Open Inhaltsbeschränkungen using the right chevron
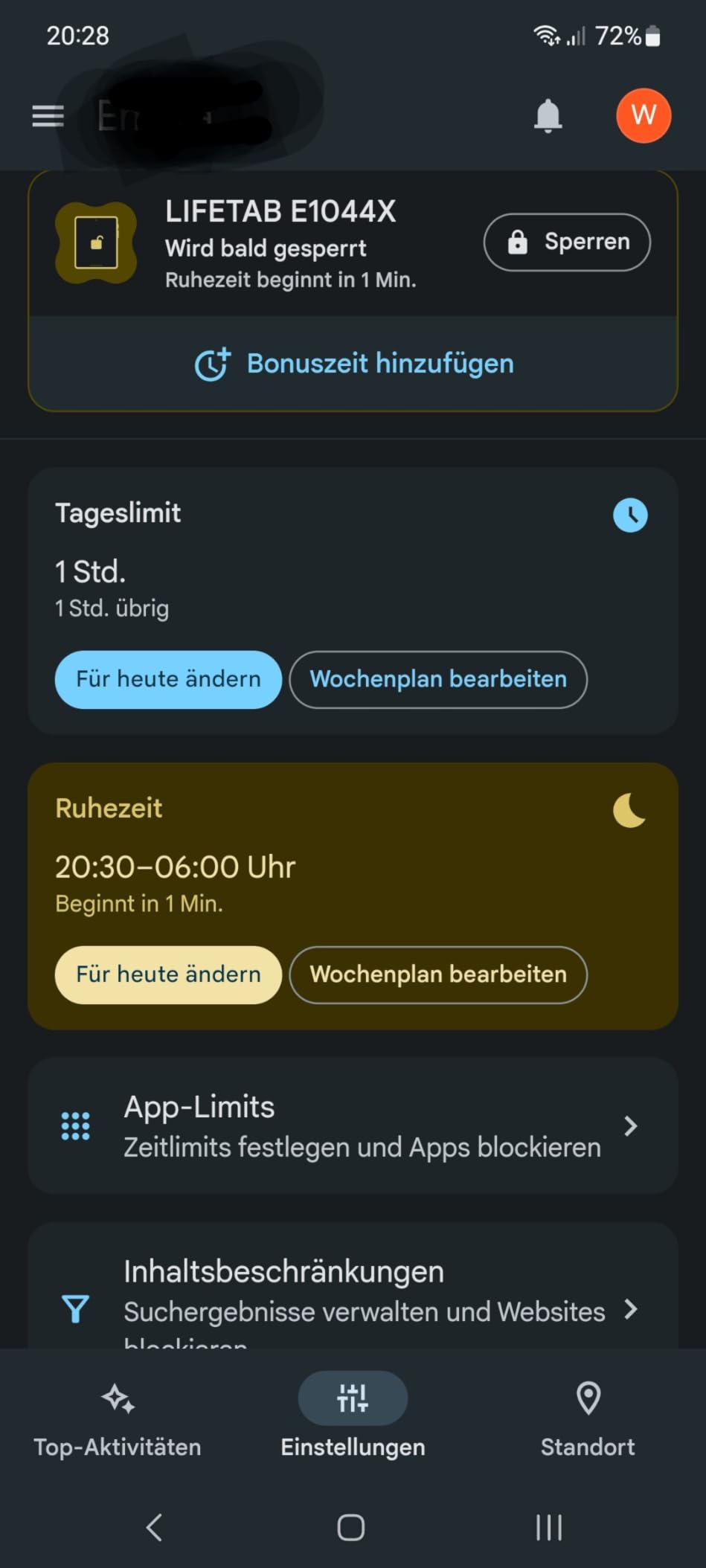 pos(631,1310)
